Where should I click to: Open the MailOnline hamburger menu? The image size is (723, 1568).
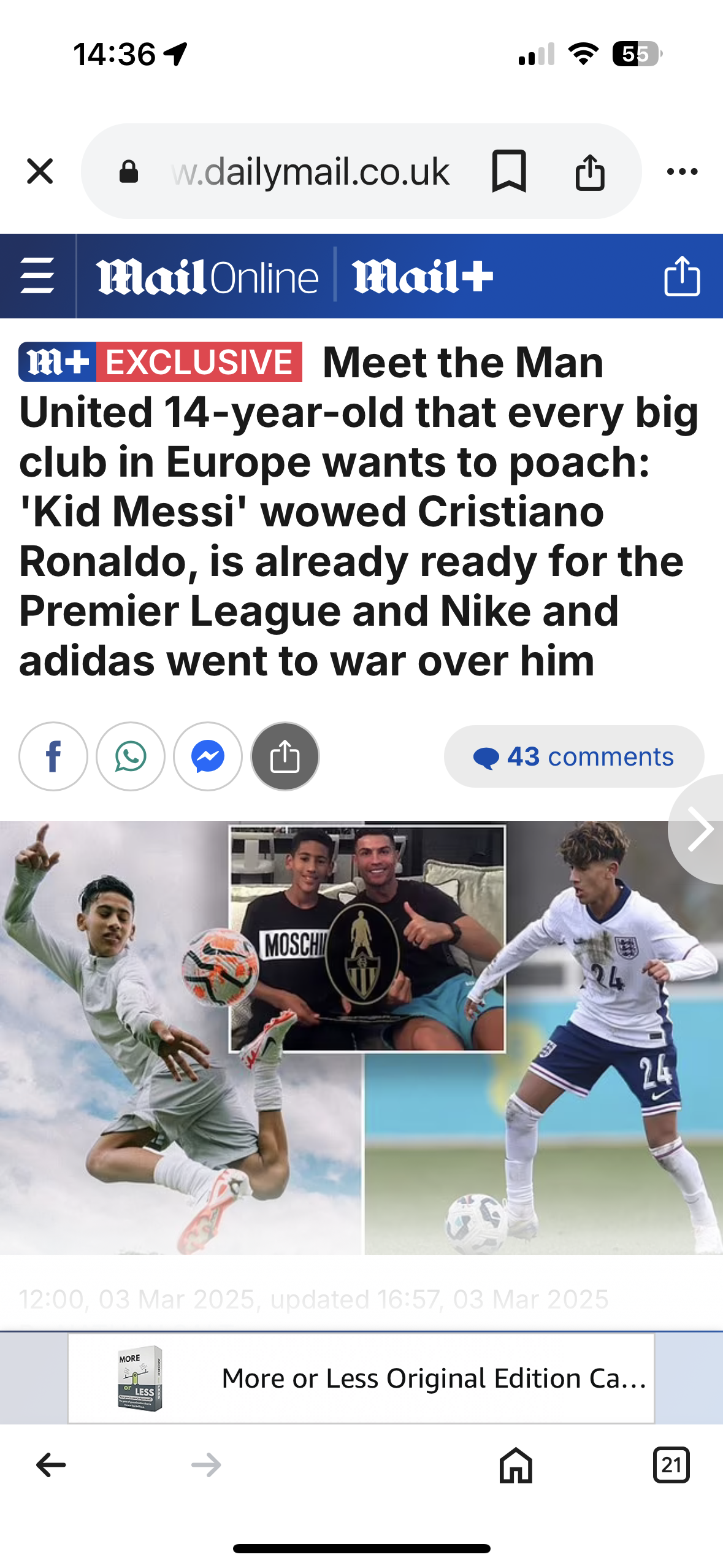coord(37,276)
